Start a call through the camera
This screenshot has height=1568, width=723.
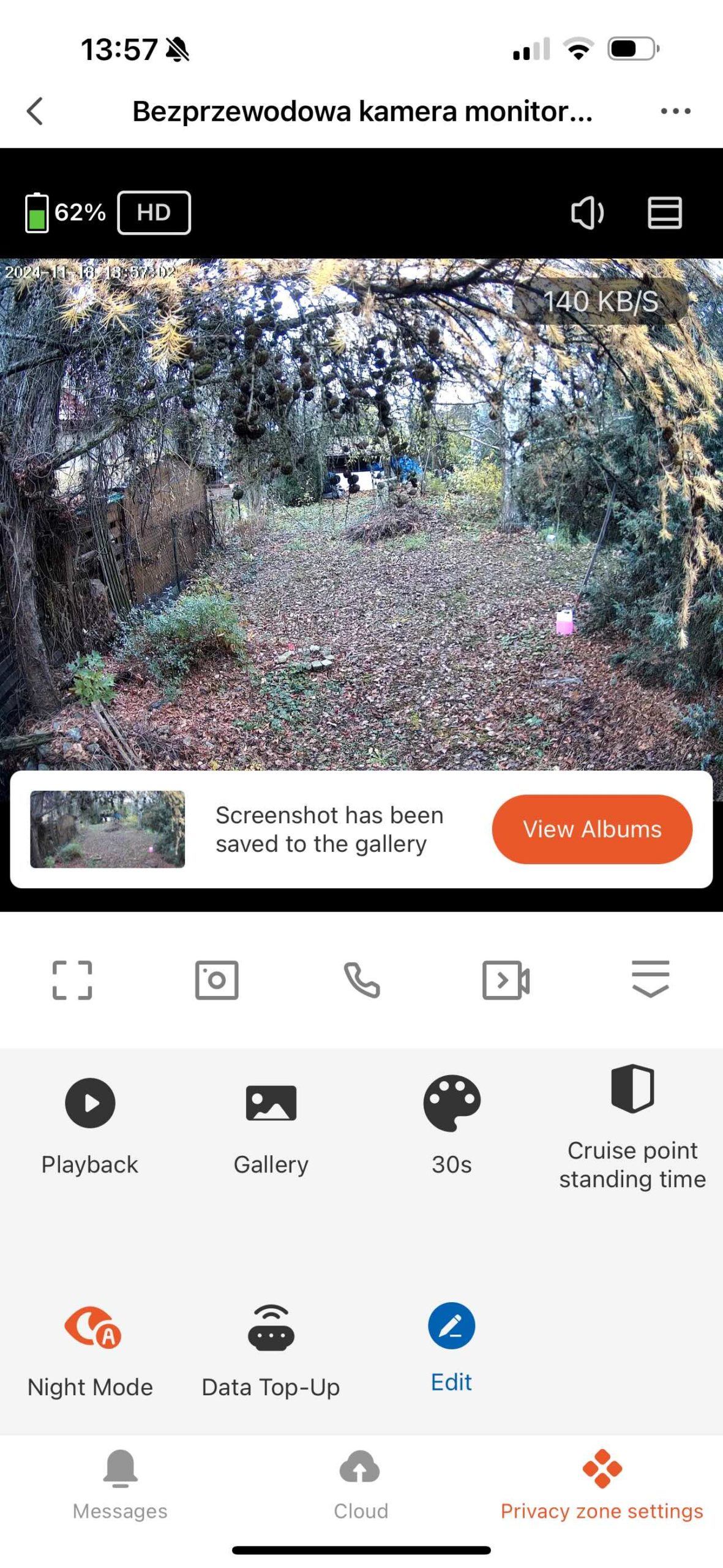[x=361, y=980]
